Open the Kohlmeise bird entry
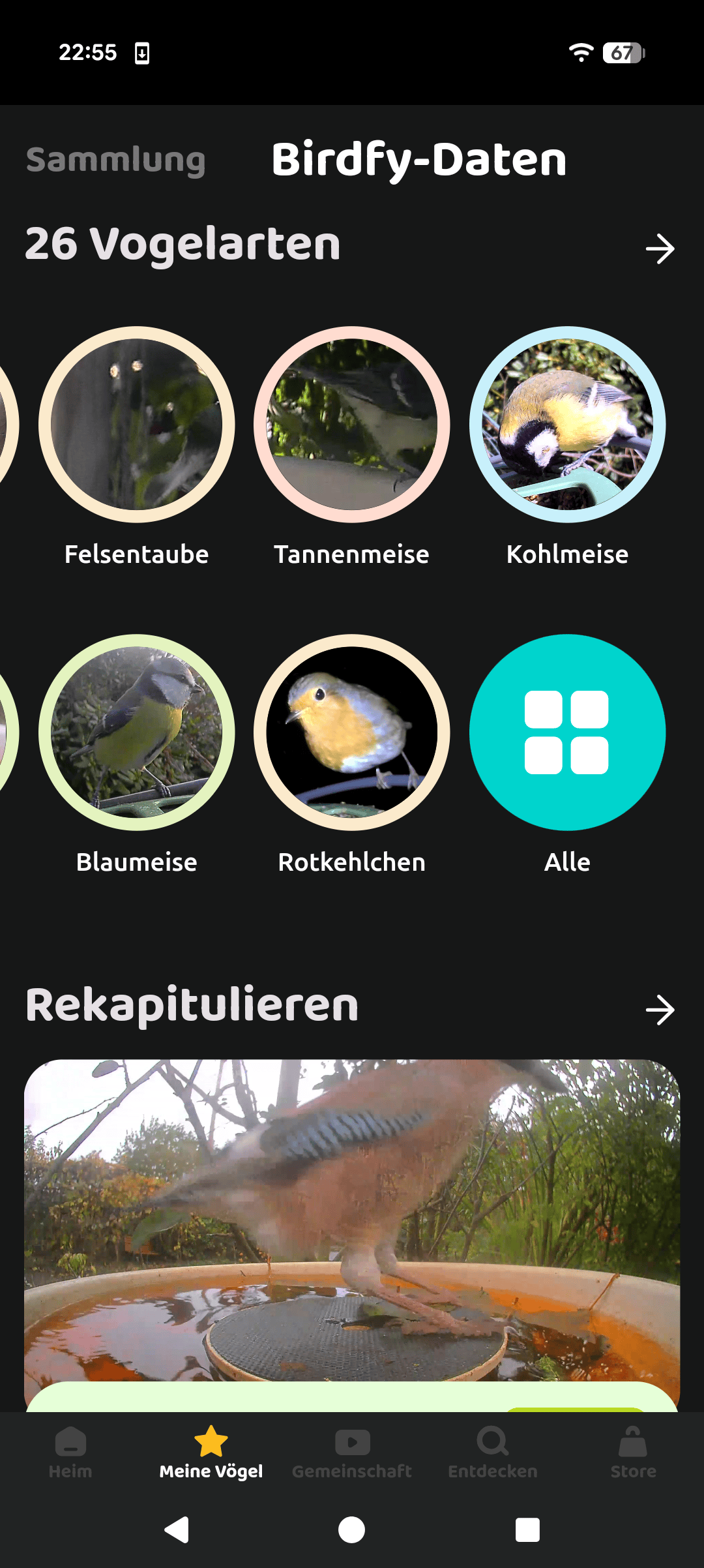 (567, 425)
